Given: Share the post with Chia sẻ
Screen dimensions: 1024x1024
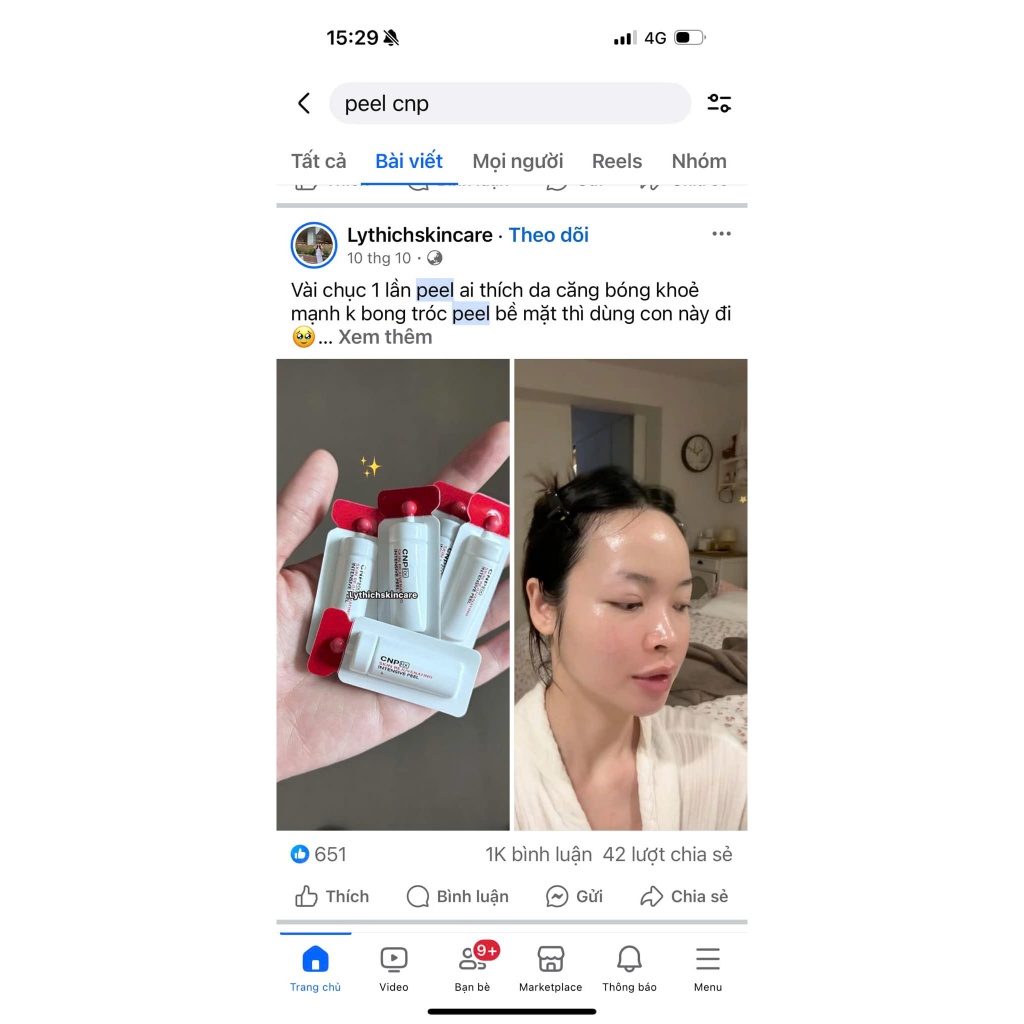Looking at the screenshot, I should (685, 896).
